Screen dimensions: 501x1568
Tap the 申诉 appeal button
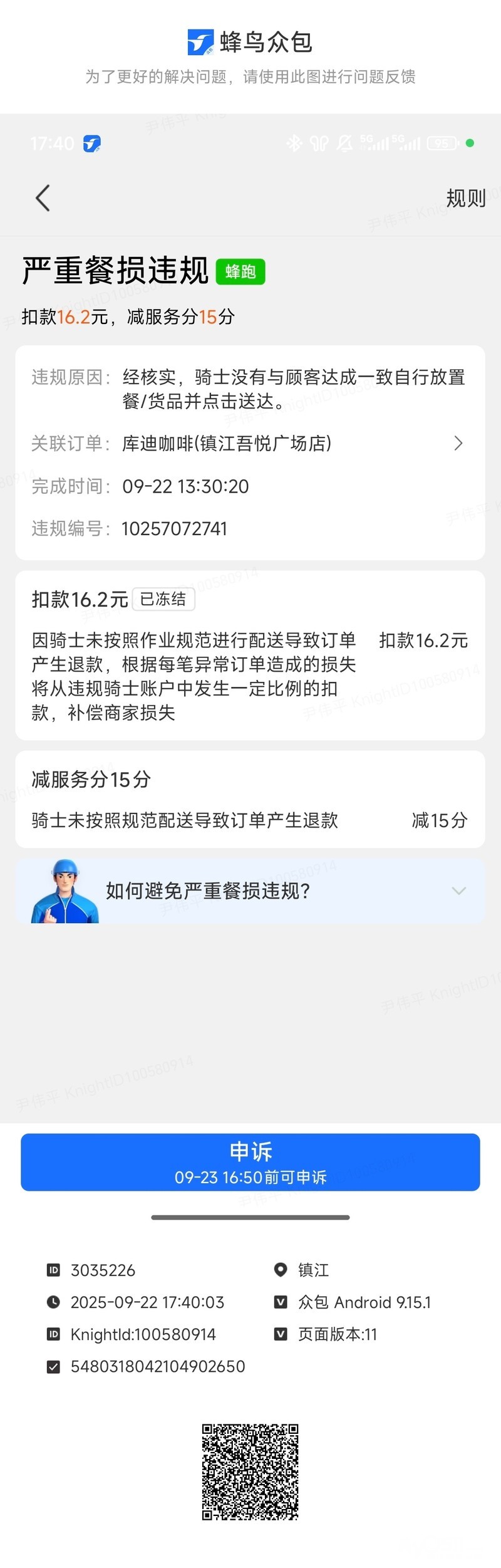pyautogui.click(x=250, y=1162)
